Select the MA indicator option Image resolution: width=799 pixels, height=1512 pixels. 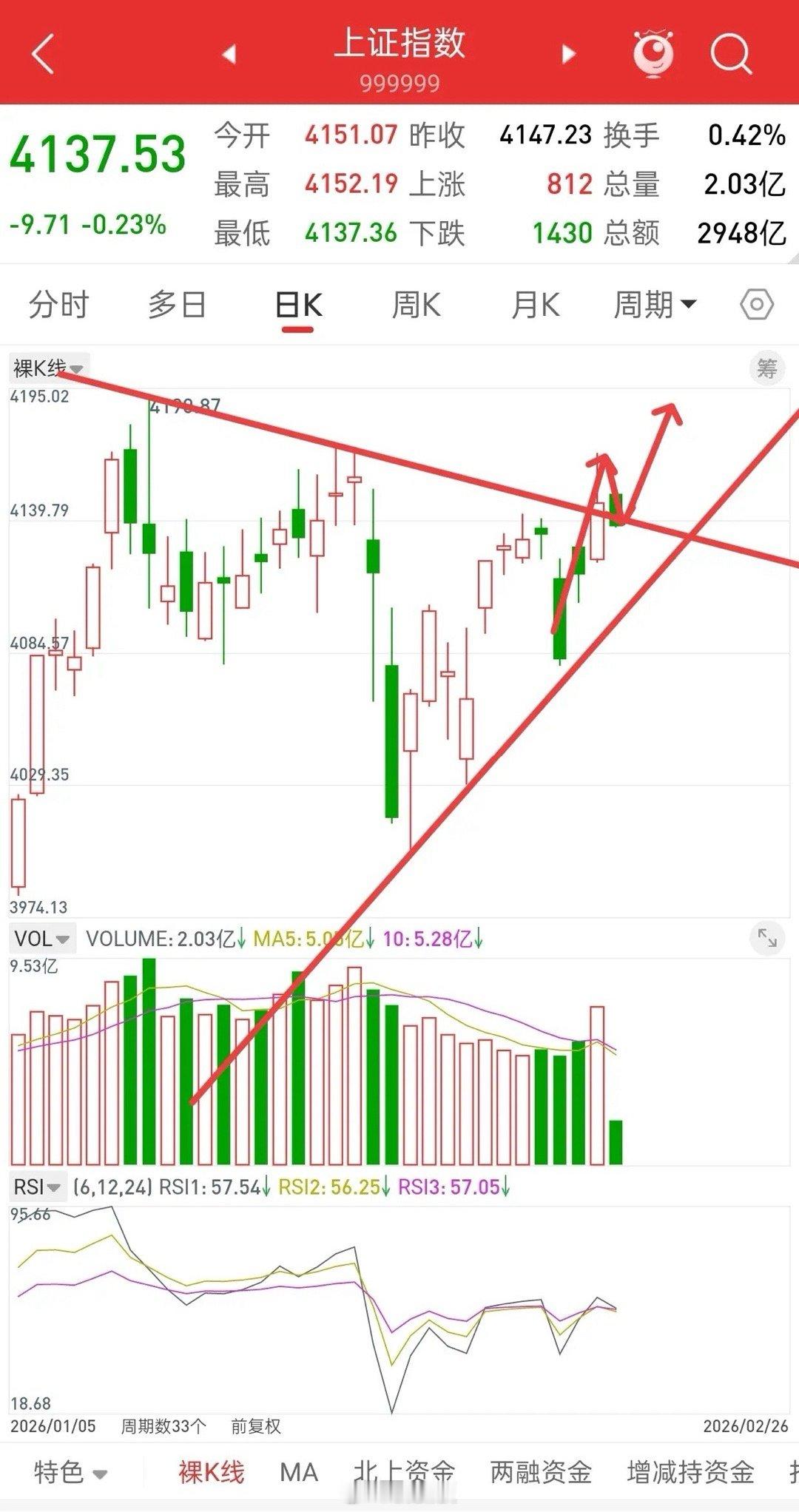click(x=299, y=1472)
